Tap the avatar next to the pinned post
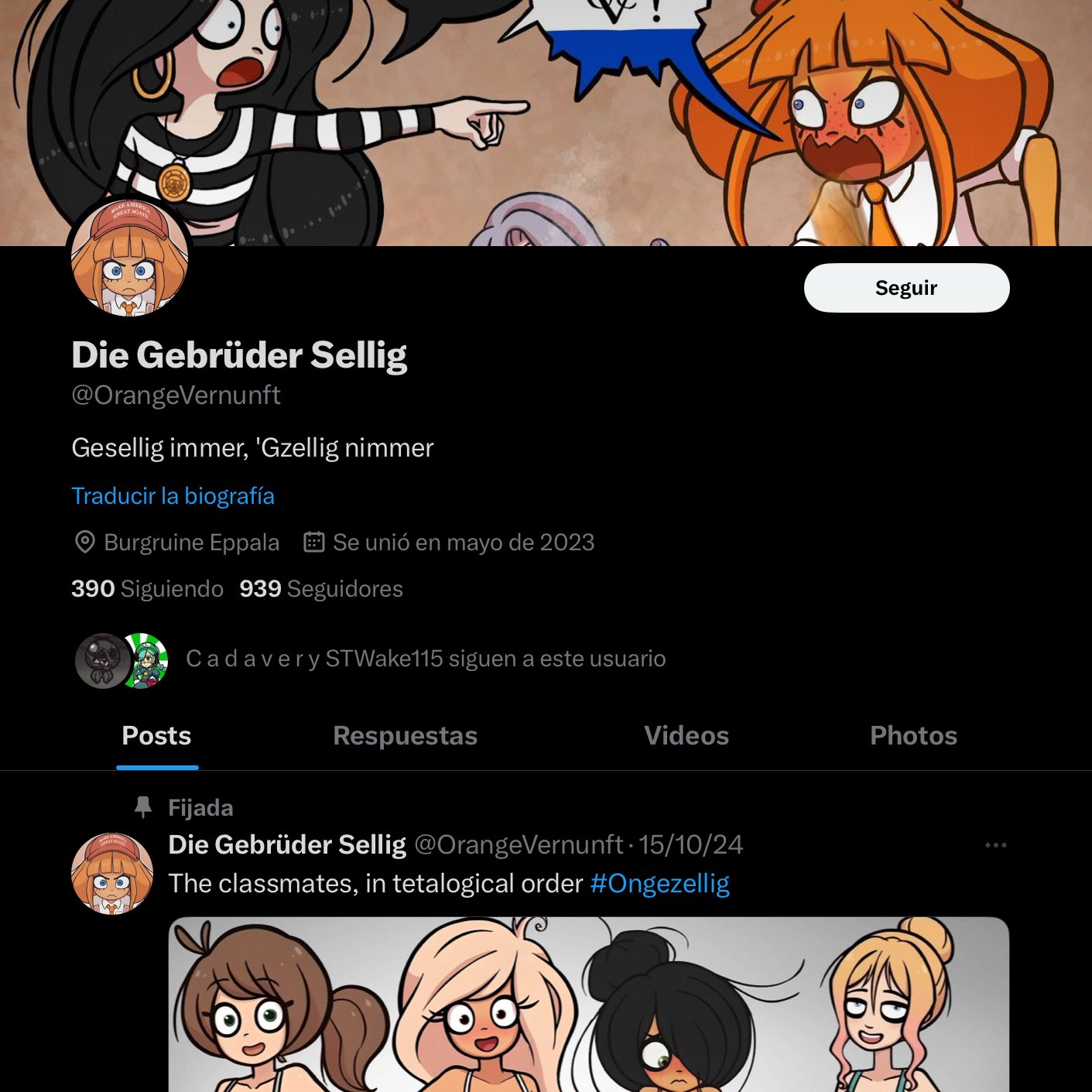This screenshot has width=1092, height=1092. (x=112, y=873)
